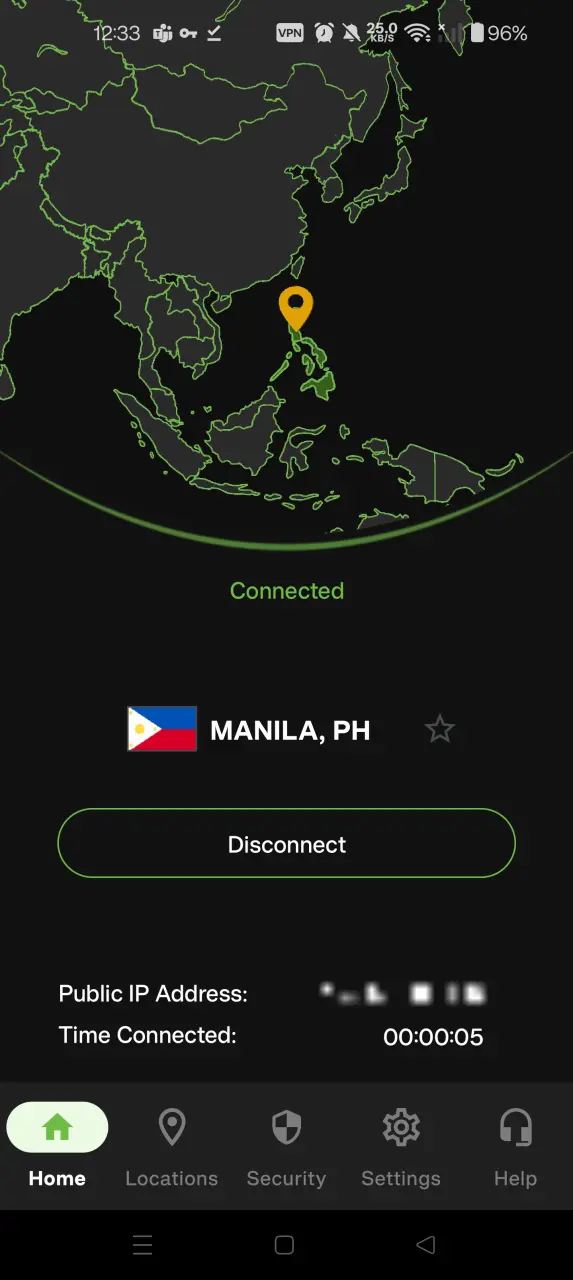This screenshot has height=1280, width=573.
Task: Open recent apps from navigation bar
Action: click(x=143, y=1245)
